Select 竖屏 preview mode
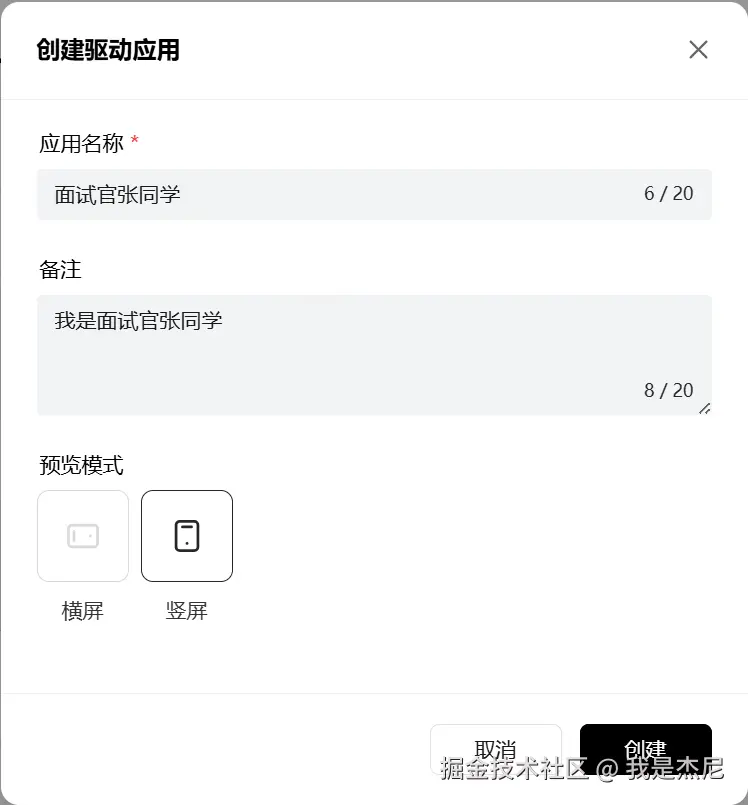This screenshot has height=805, width=748. pyautogui.click(x=187, y=536)
